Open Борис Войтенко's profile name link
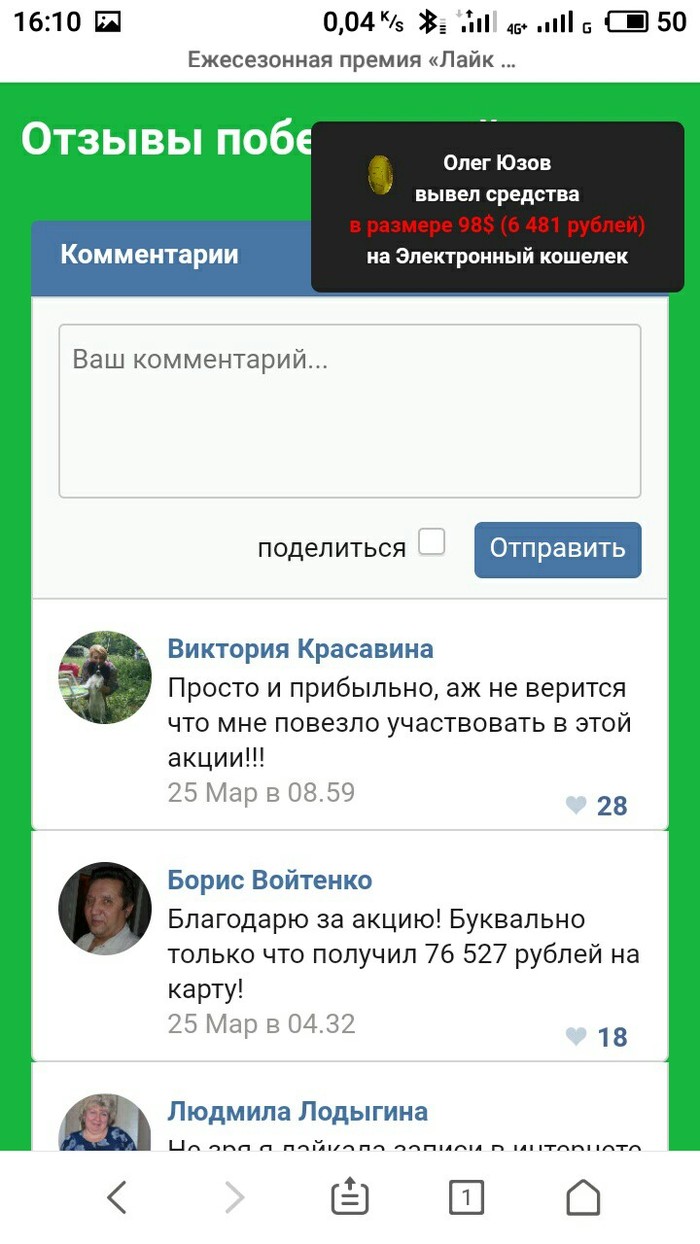This screenshot has height=1244, width=700. (270, 880)
